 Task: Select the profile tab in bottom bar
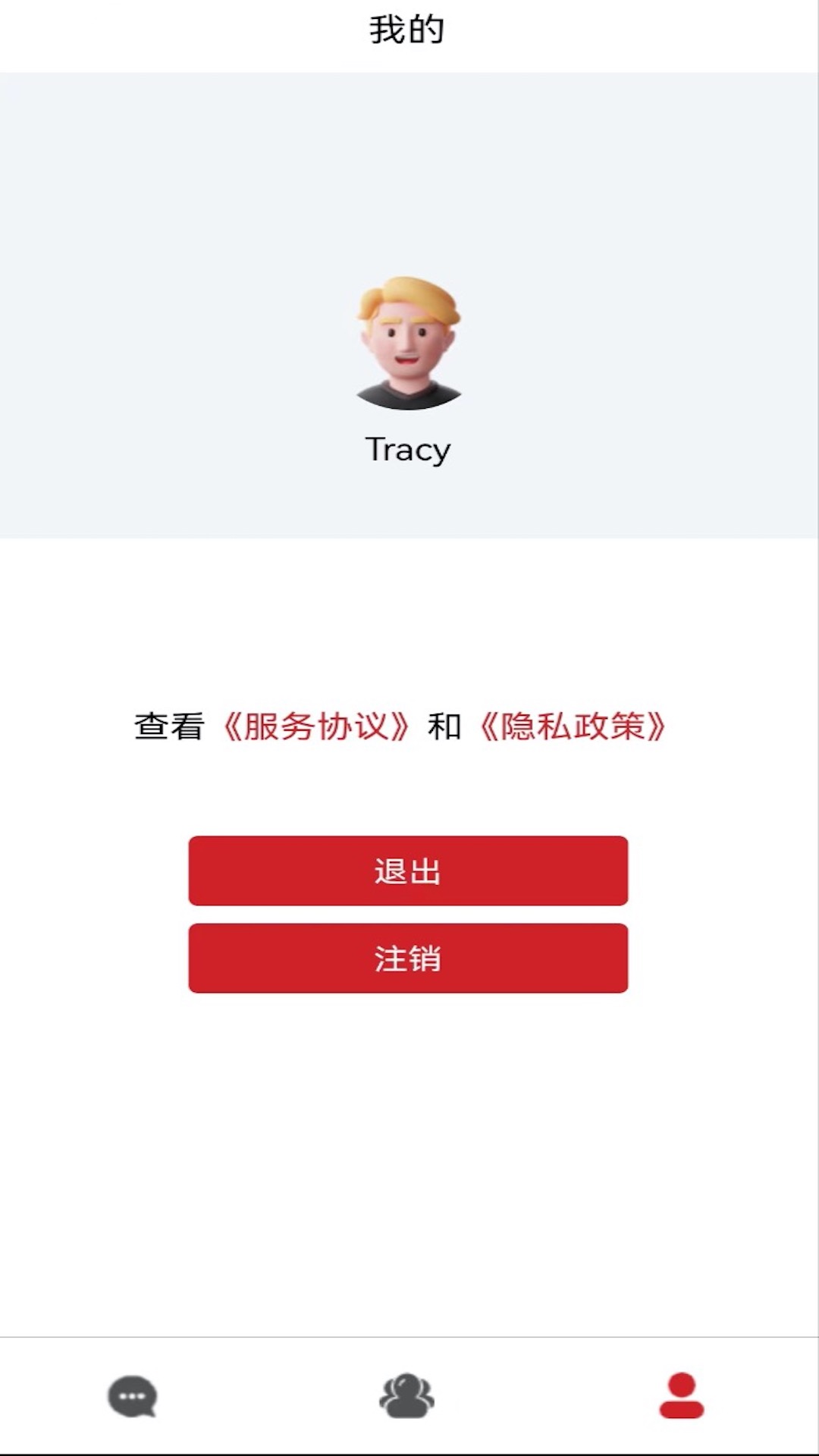(x=682, y=1395)
